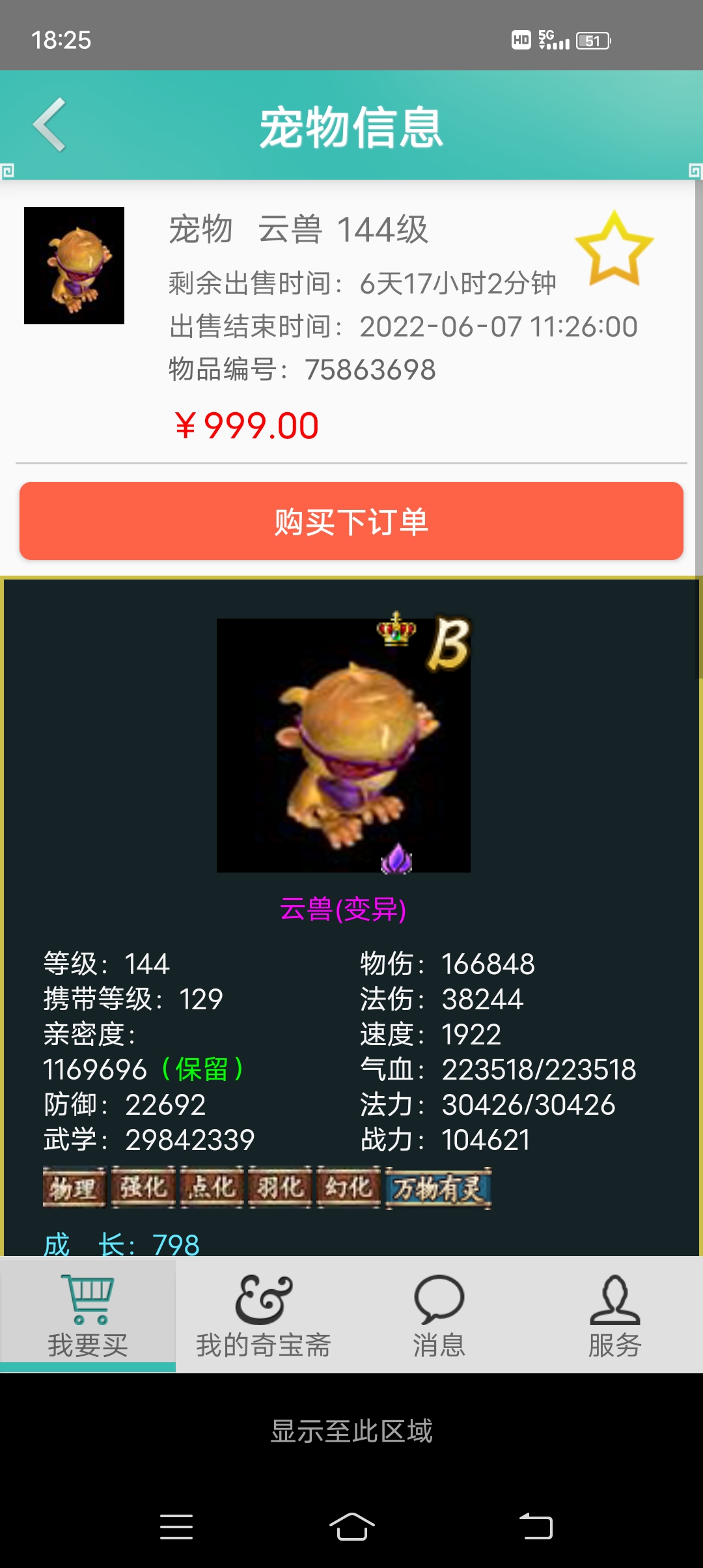Open the 消息 tab

pyautogui.click(x=439, y=1315)
